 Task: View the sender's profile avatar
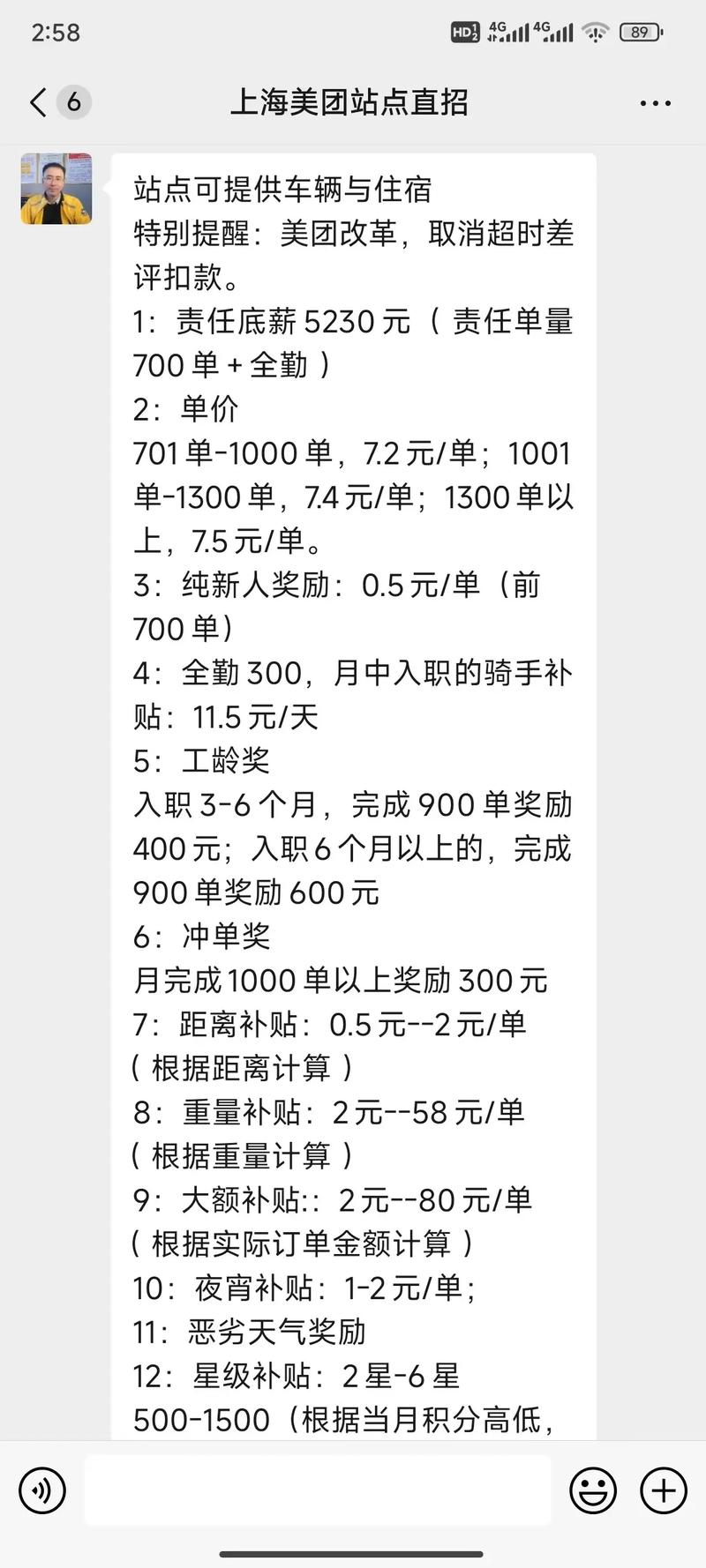[56, 188]
